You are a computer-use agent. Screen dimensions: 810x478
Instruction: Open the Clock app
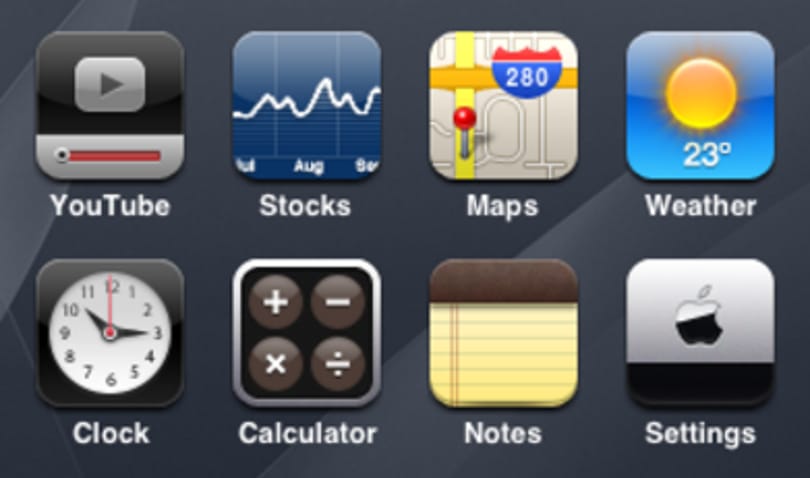(x=110, y=333)
